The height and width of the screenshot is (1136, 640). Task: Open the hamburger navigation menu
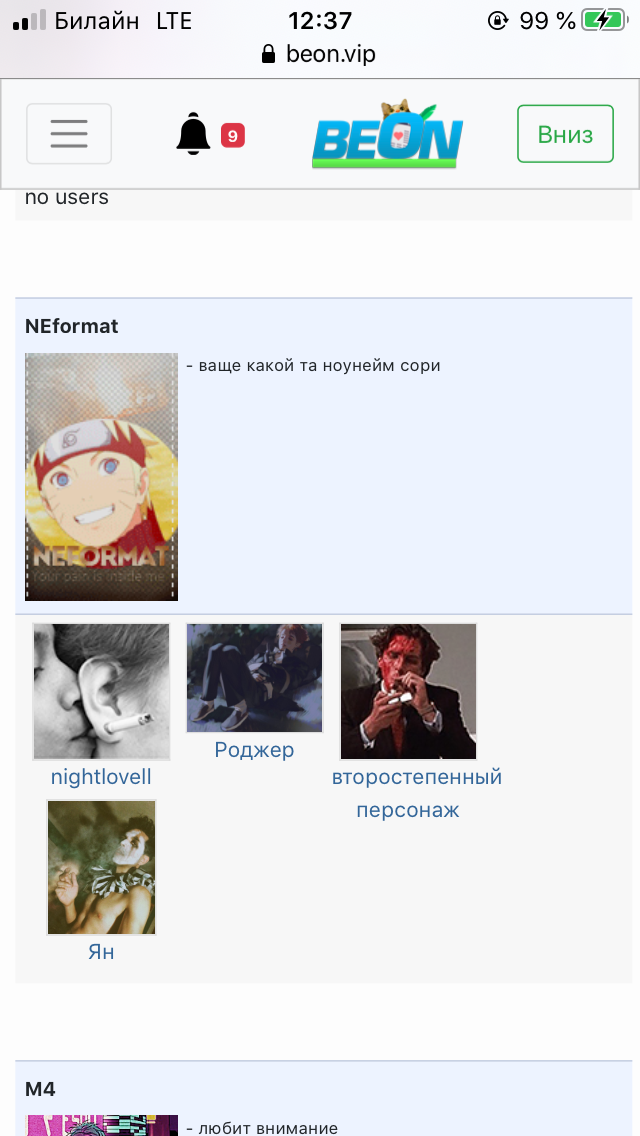(69, 134)
